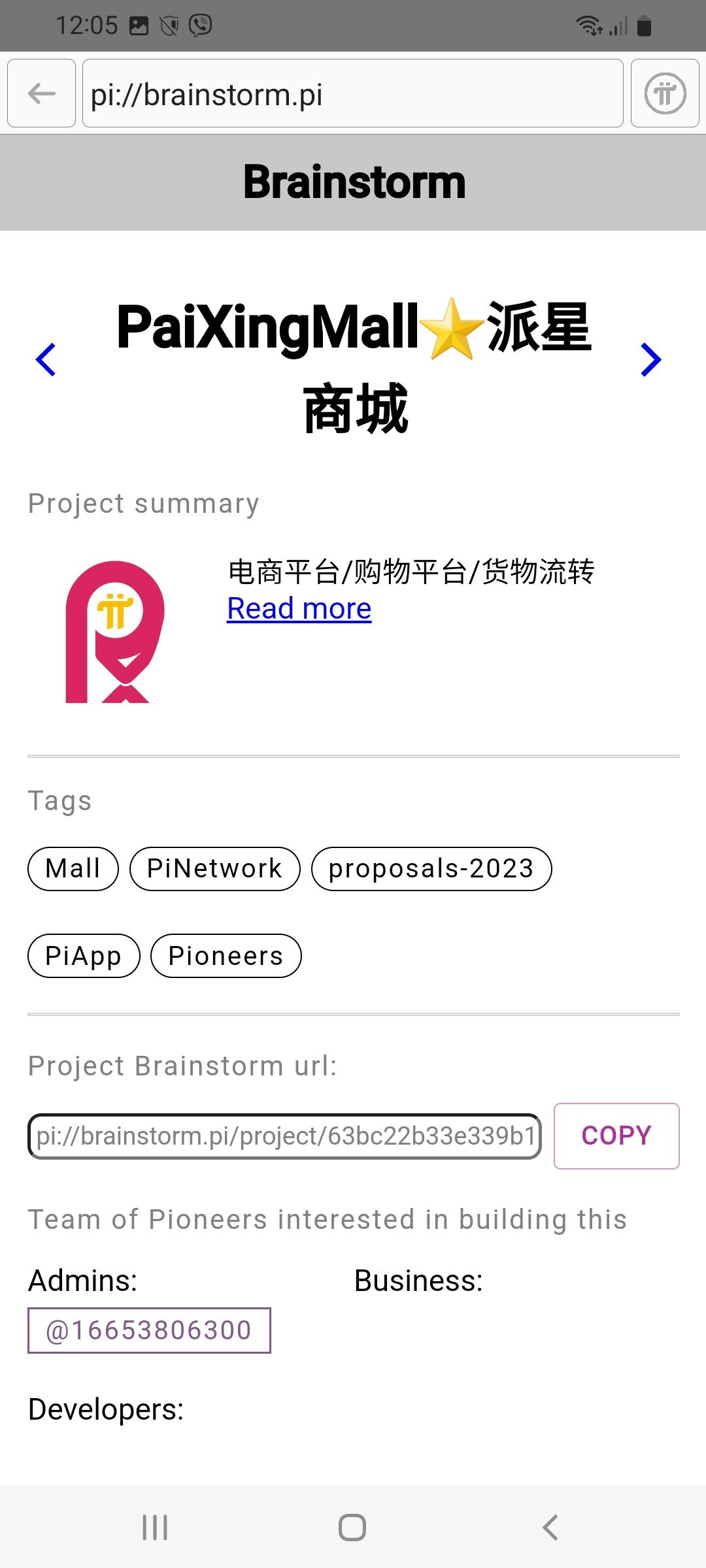Open recent apps from navigation bar
Screen dimensions: 706x1568
(155, 1527)
